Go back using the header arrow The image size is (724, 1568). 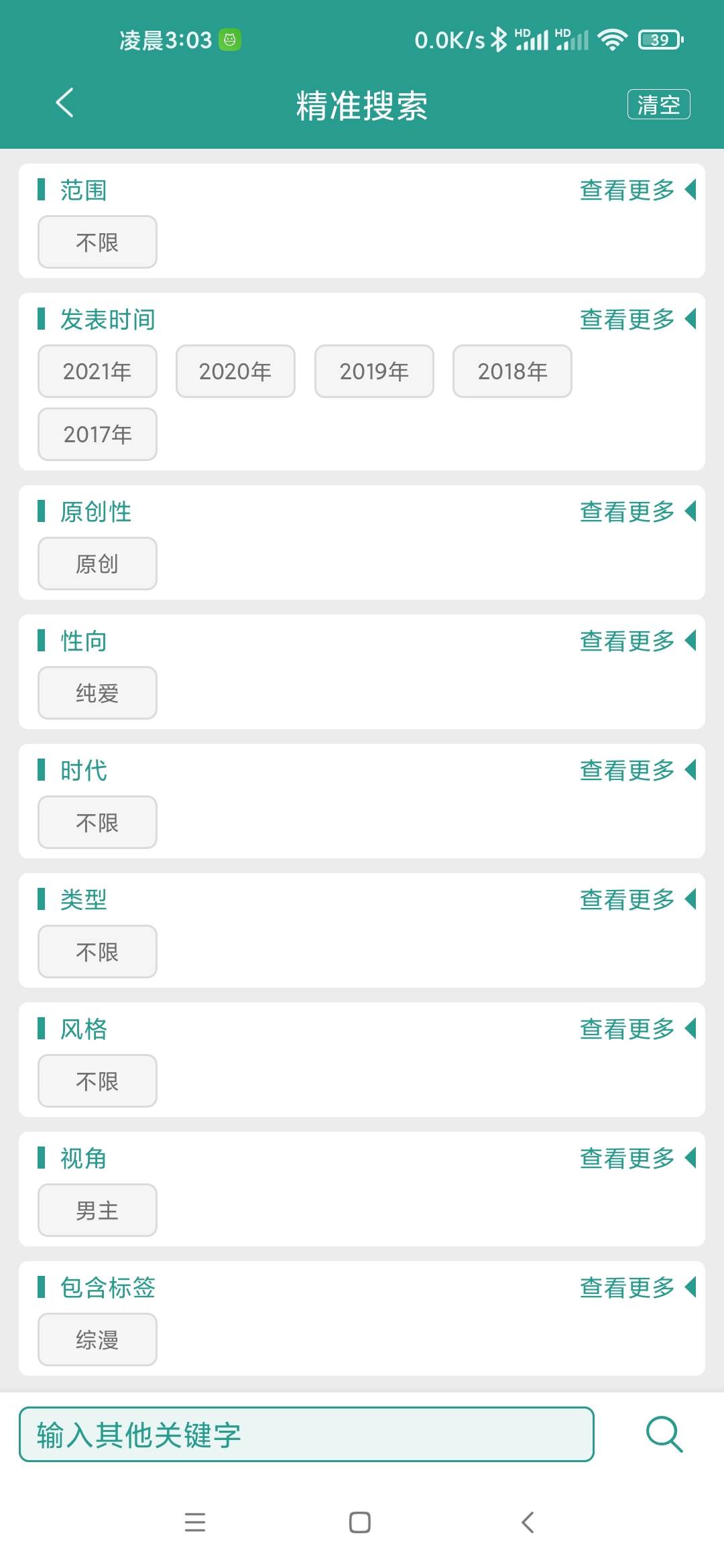pyautogui.click(x=64, y=103)
